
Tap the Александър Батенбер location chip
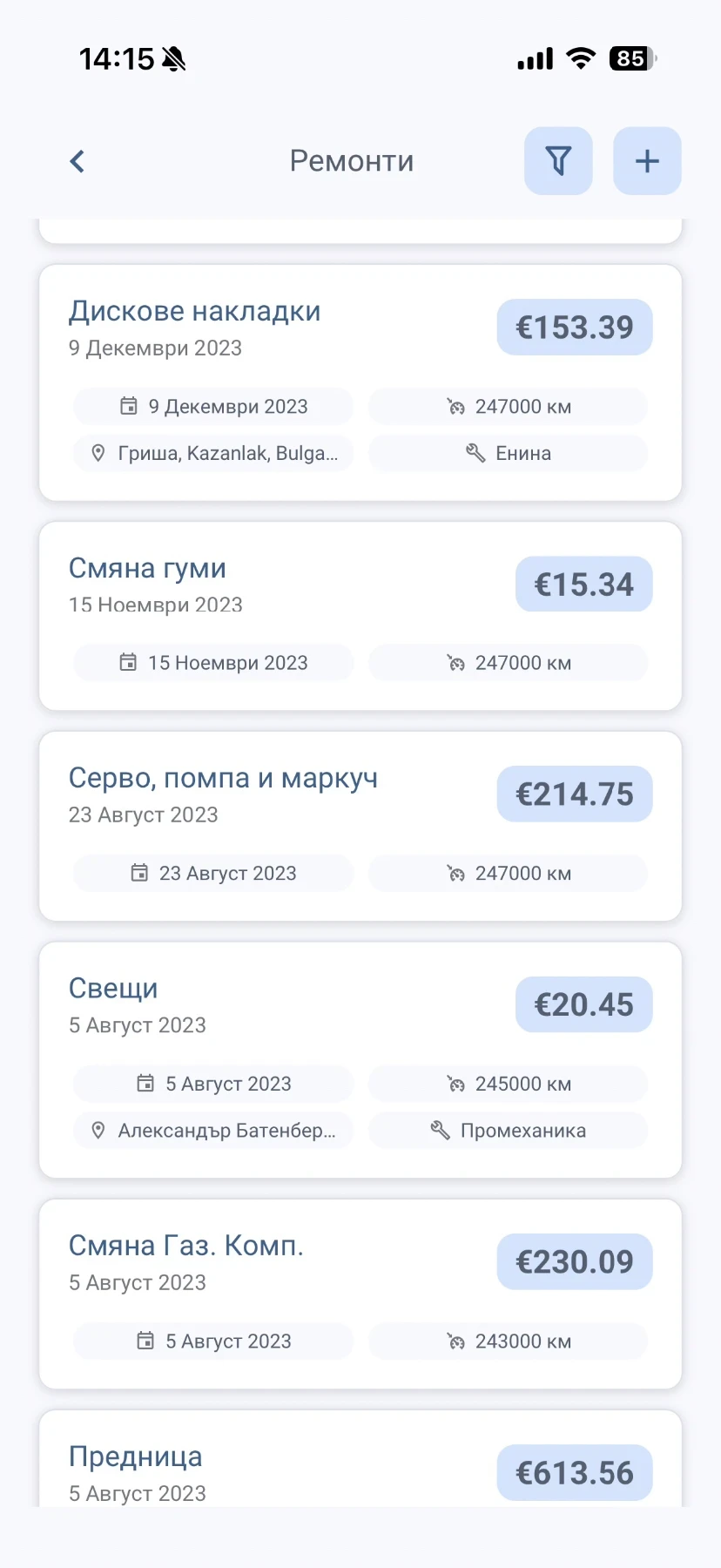tap(212, 1130)
